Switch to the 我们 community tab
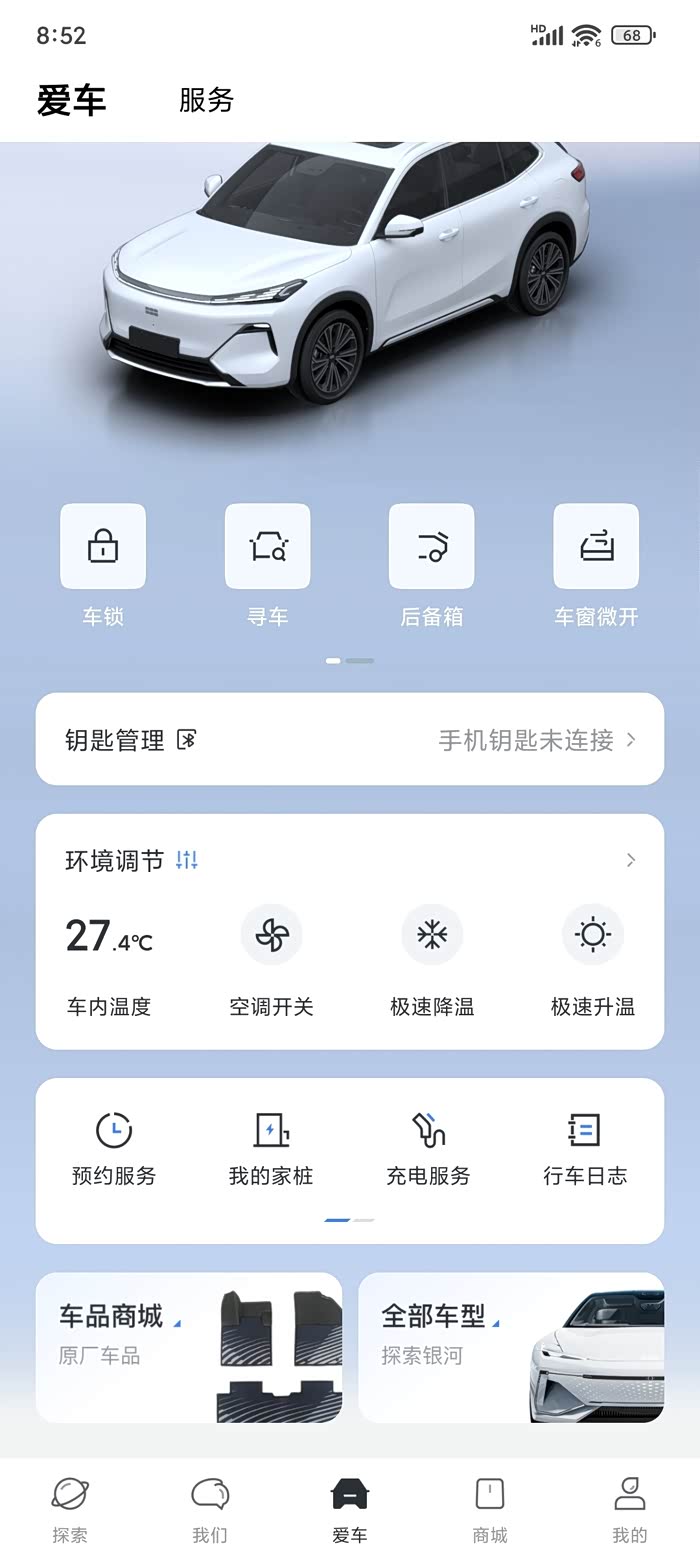 [210, 1508]
